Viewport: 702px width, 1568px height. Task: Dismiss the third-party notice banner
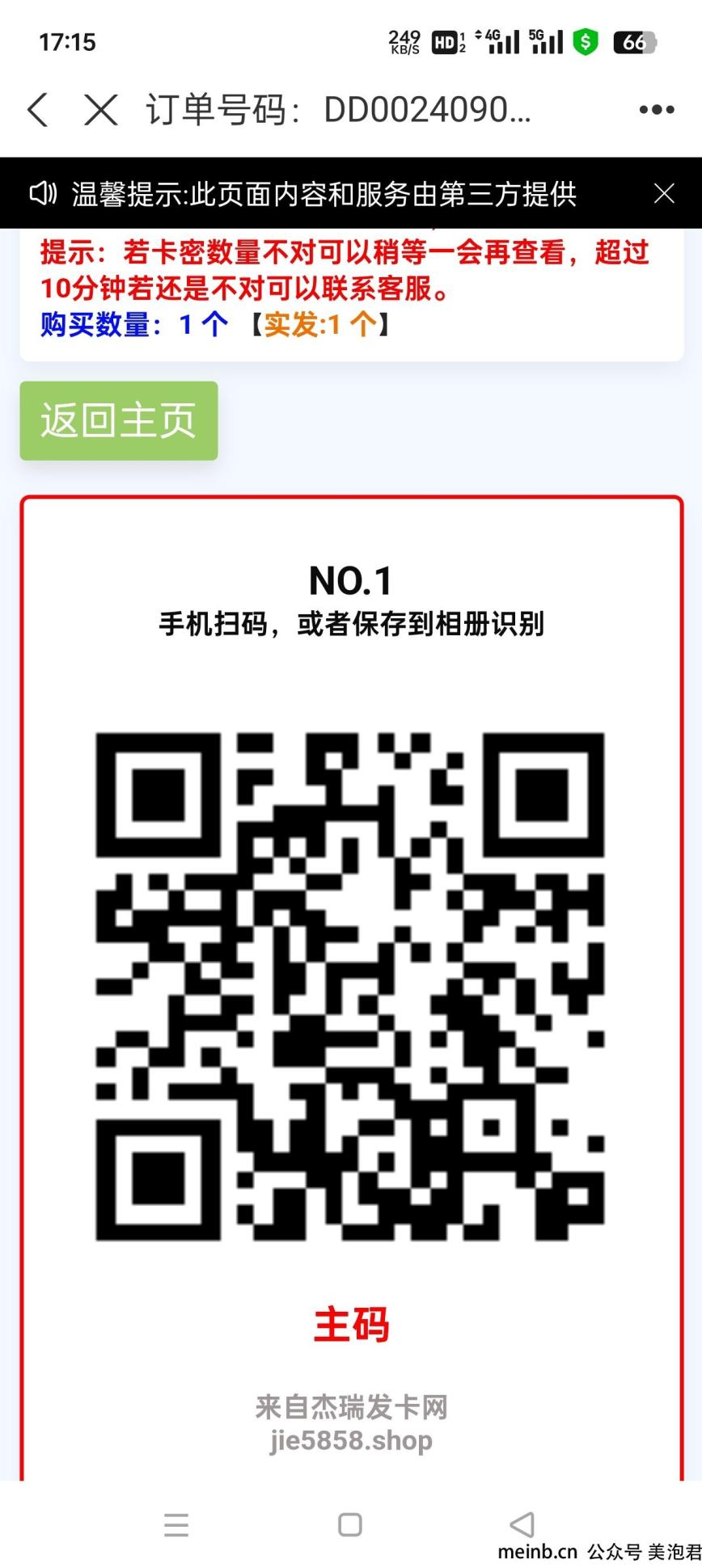pyautogui.click(x=664, y=193)
